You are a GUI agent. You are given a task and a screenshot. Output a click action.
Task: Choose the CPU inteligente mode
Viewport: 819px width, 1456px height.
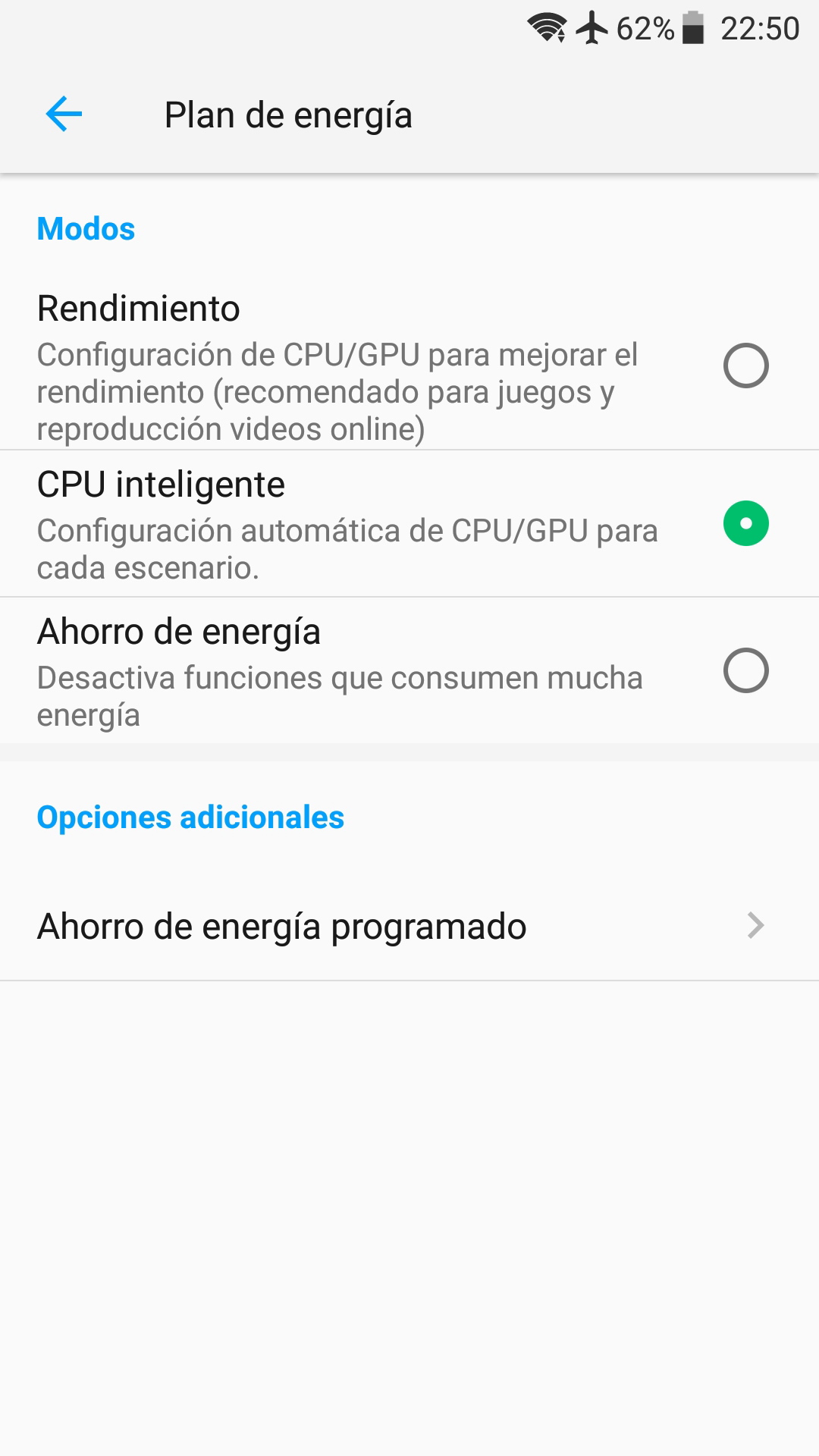tap(745, 523)
